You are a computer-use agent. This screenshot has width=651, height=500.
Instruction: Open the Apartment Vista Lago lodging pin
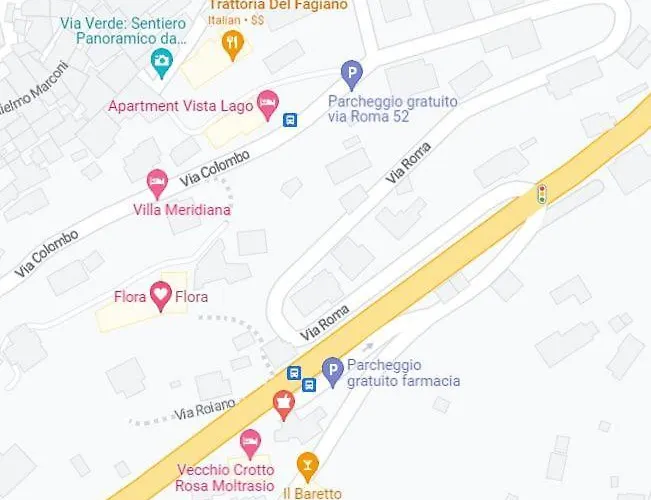point(267,102)
